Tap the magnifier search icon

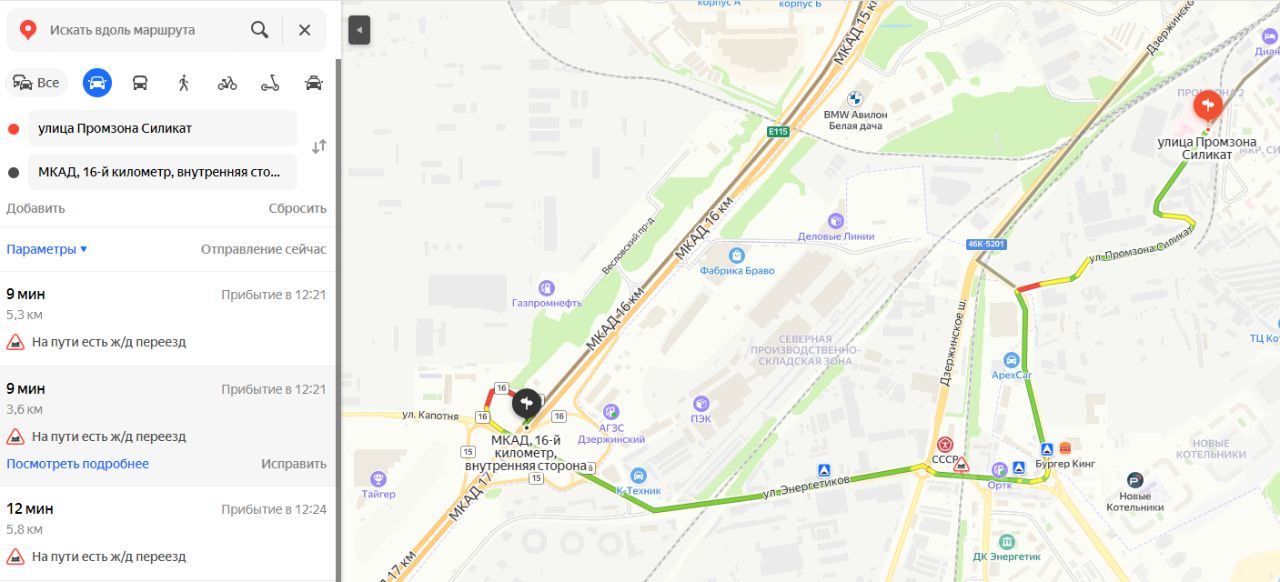260,30
